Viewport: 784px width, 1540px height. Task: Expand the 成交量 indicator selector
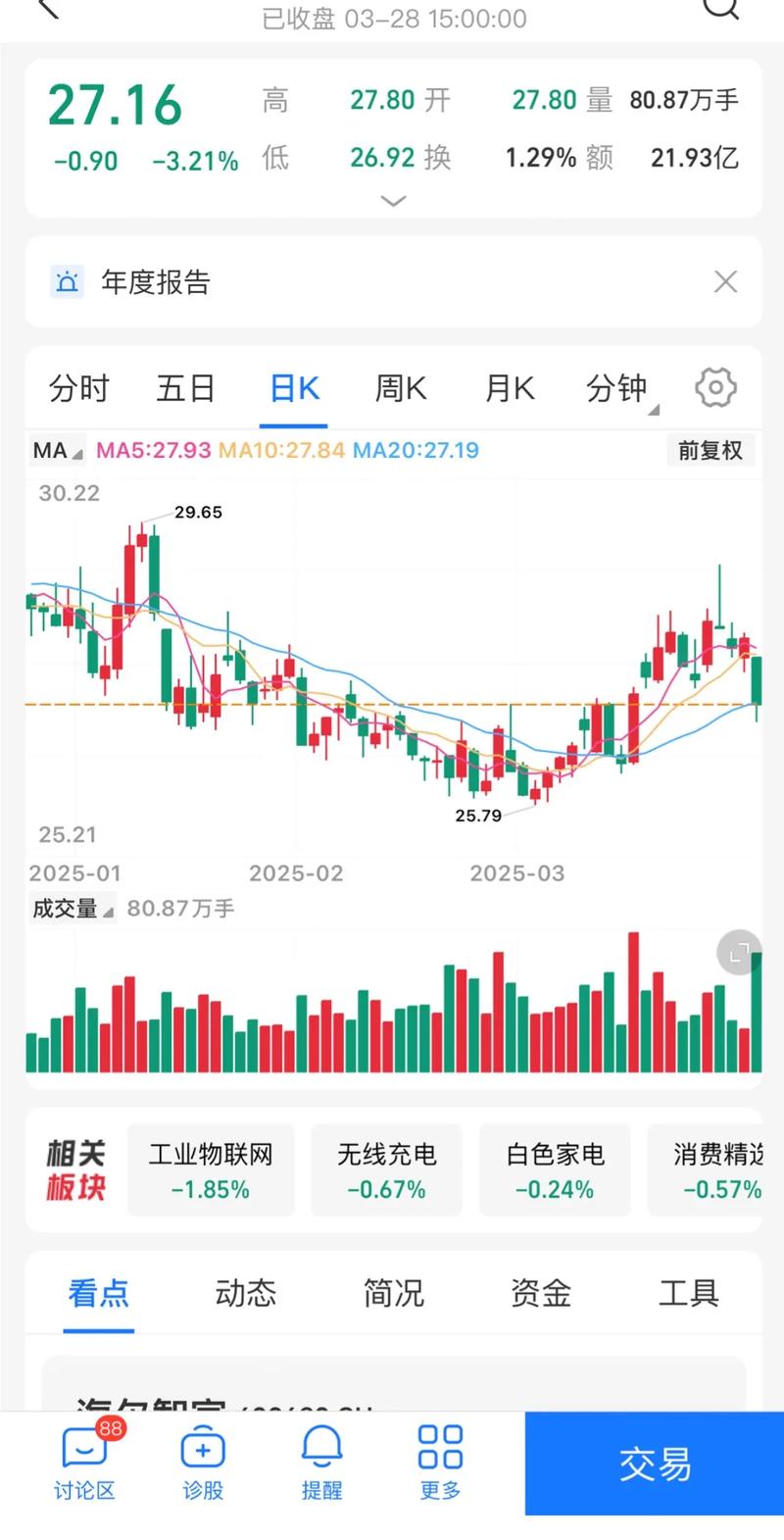click(71, 909)
